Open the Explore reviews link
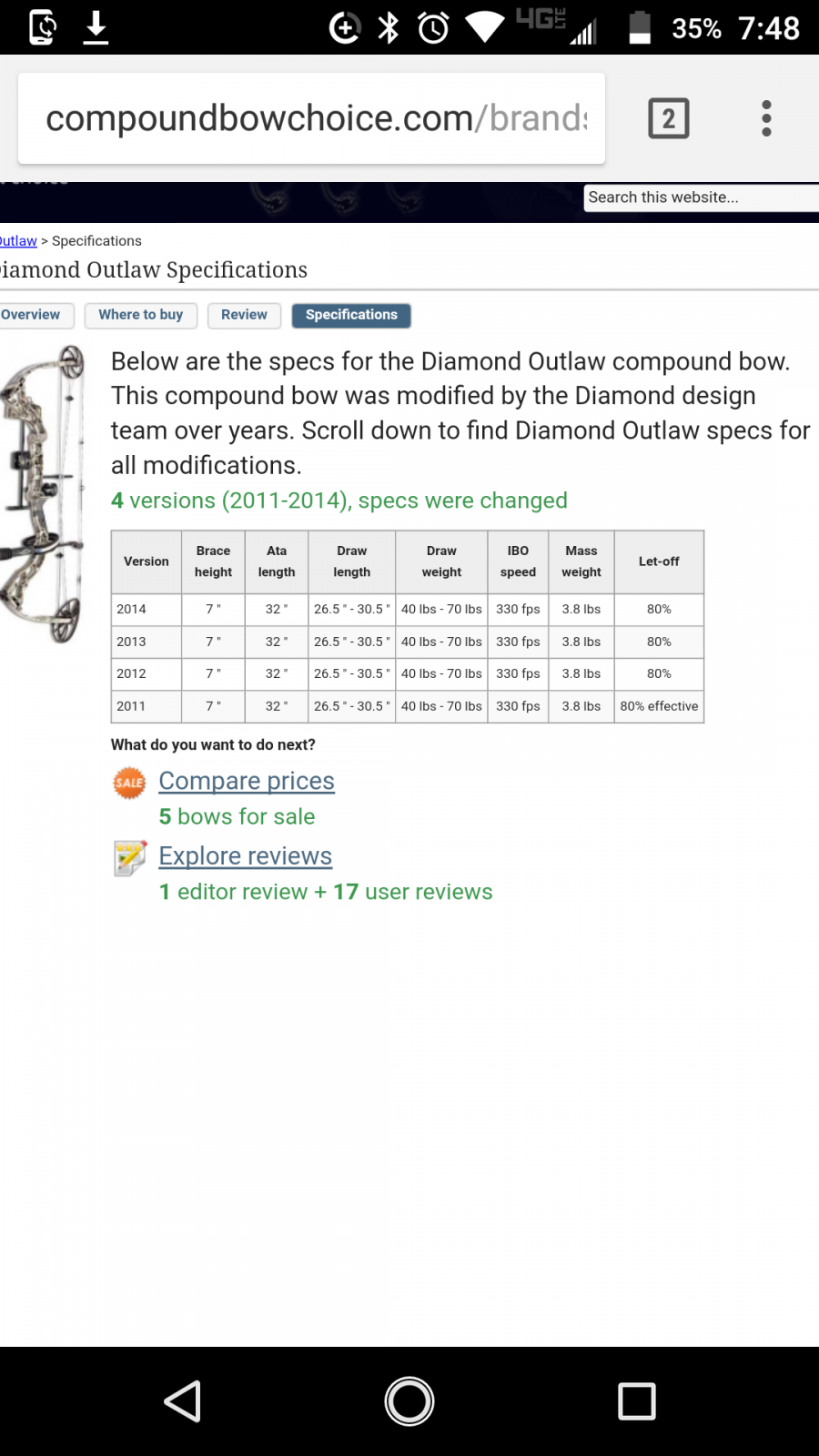The width and height of the screenshot is (819, 1456). [245, 855]
